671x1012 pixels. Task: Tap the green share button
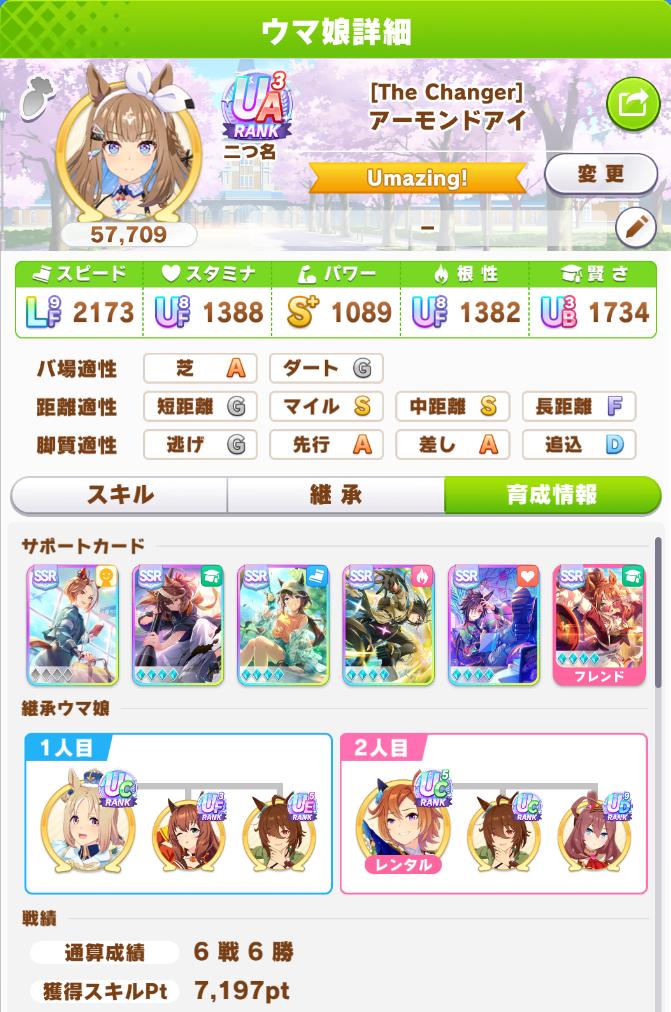tap(634, 103)
